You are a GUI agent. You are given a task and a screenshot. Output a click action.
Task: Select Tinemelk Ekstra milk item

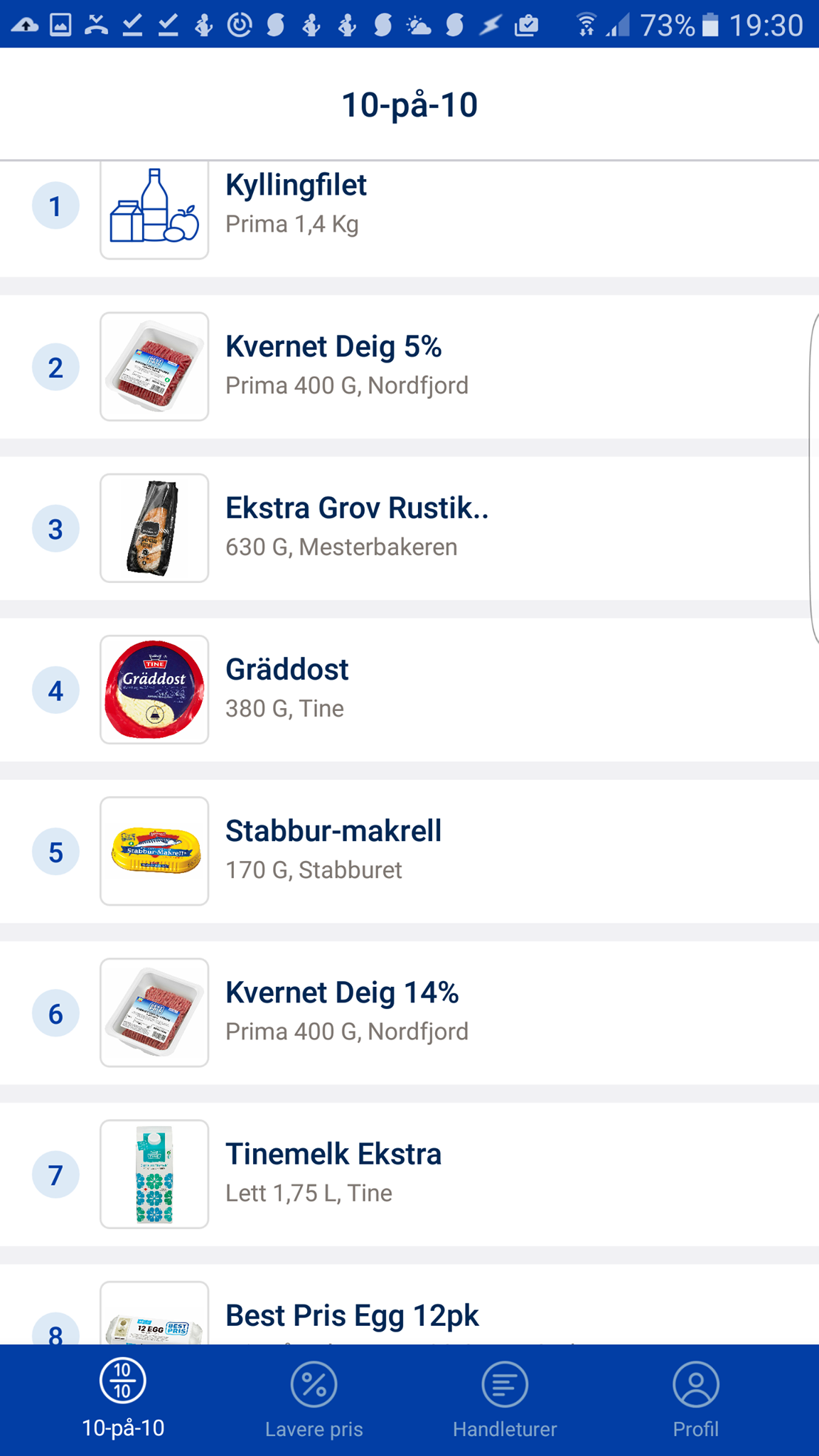point(409,1174)
